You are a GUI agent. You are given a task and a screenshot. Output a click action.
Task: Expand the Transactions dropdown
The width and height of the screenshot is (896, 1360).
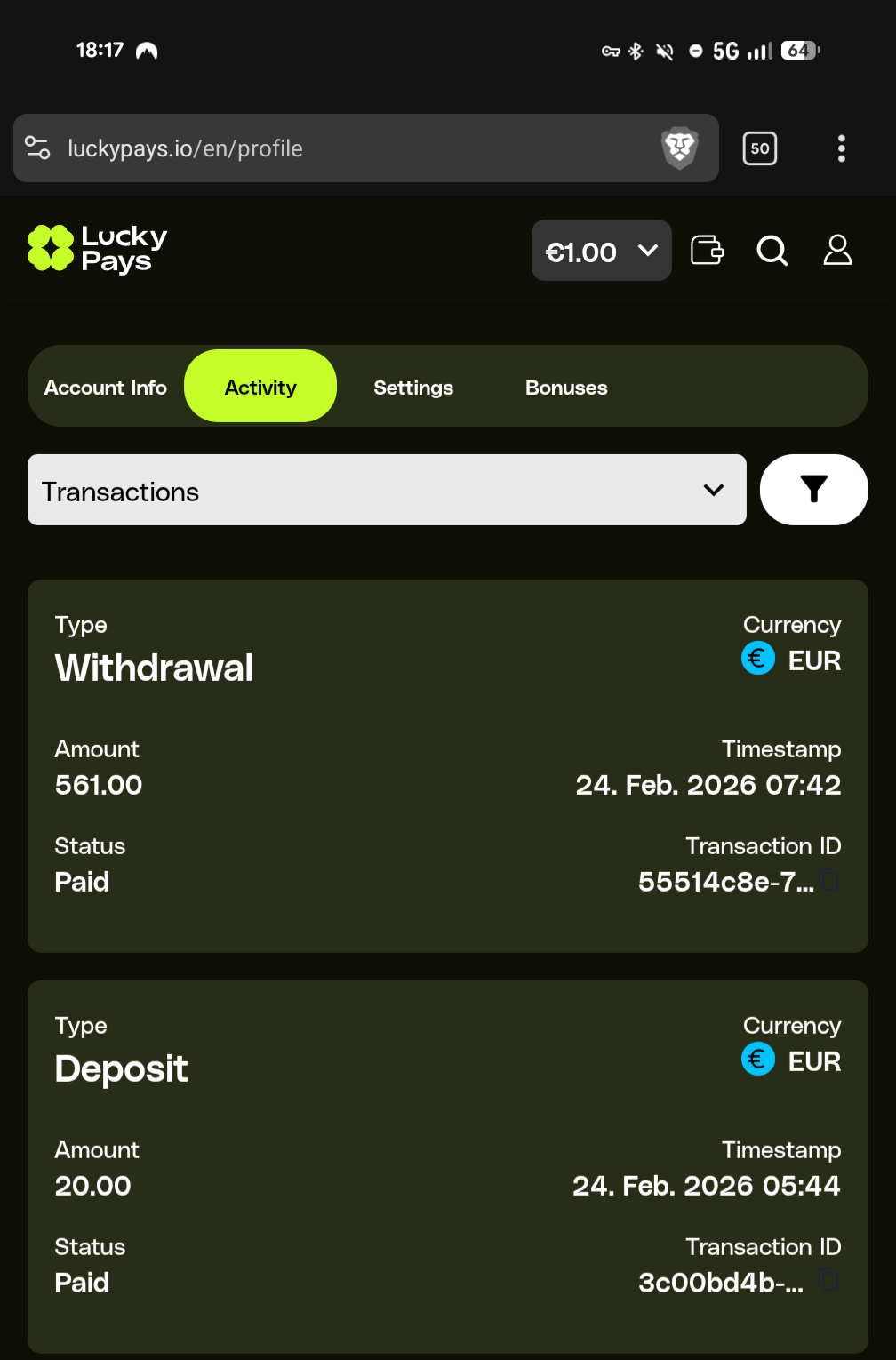coord(387,491)
